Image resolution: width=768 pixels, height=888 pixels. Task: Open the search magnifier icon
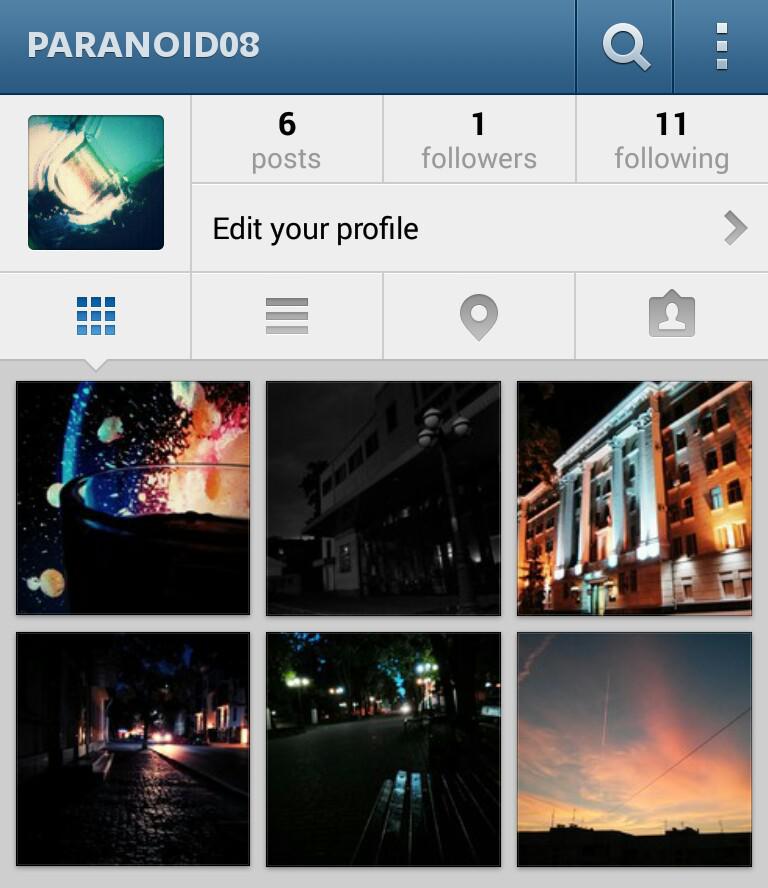[625, 47]
